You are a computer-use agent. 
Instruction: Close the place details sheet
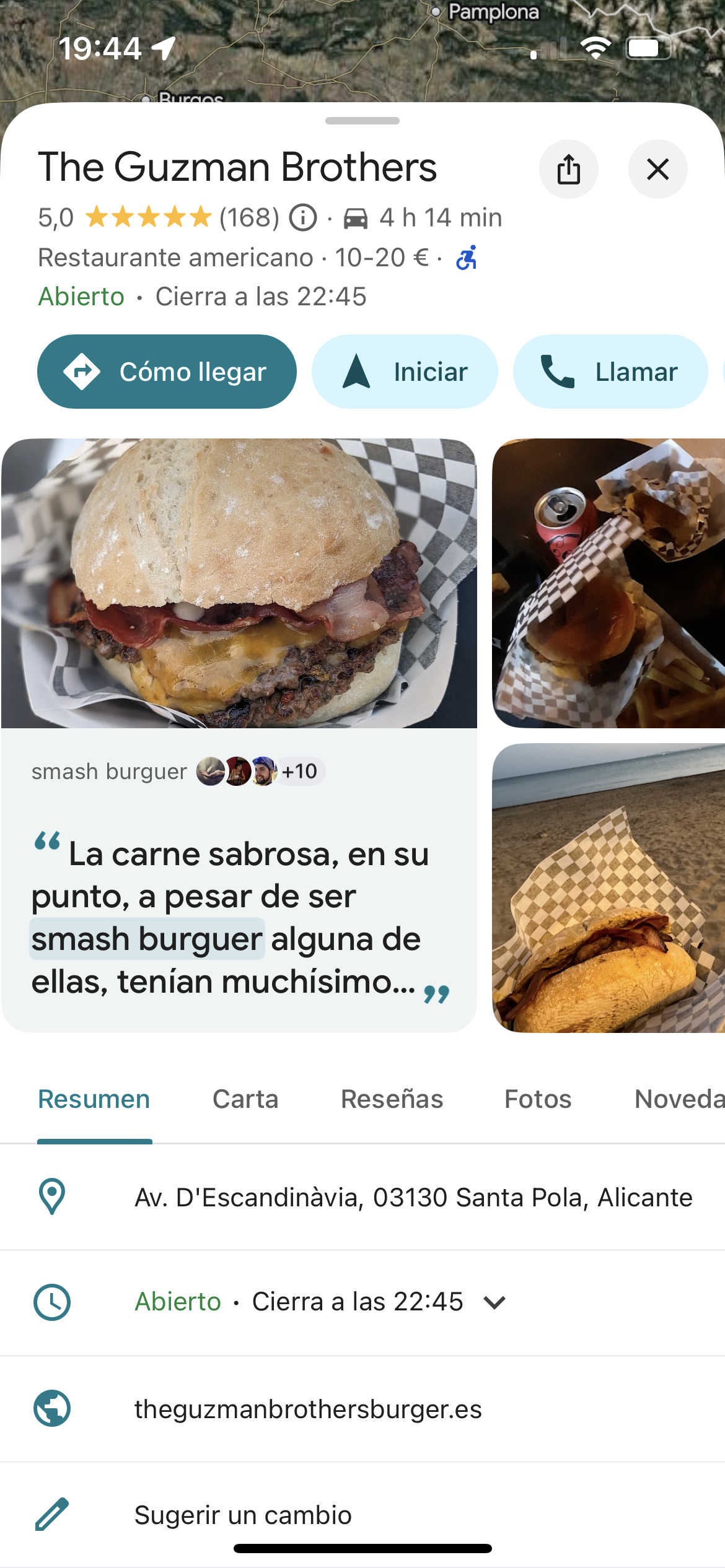(657, 169)
